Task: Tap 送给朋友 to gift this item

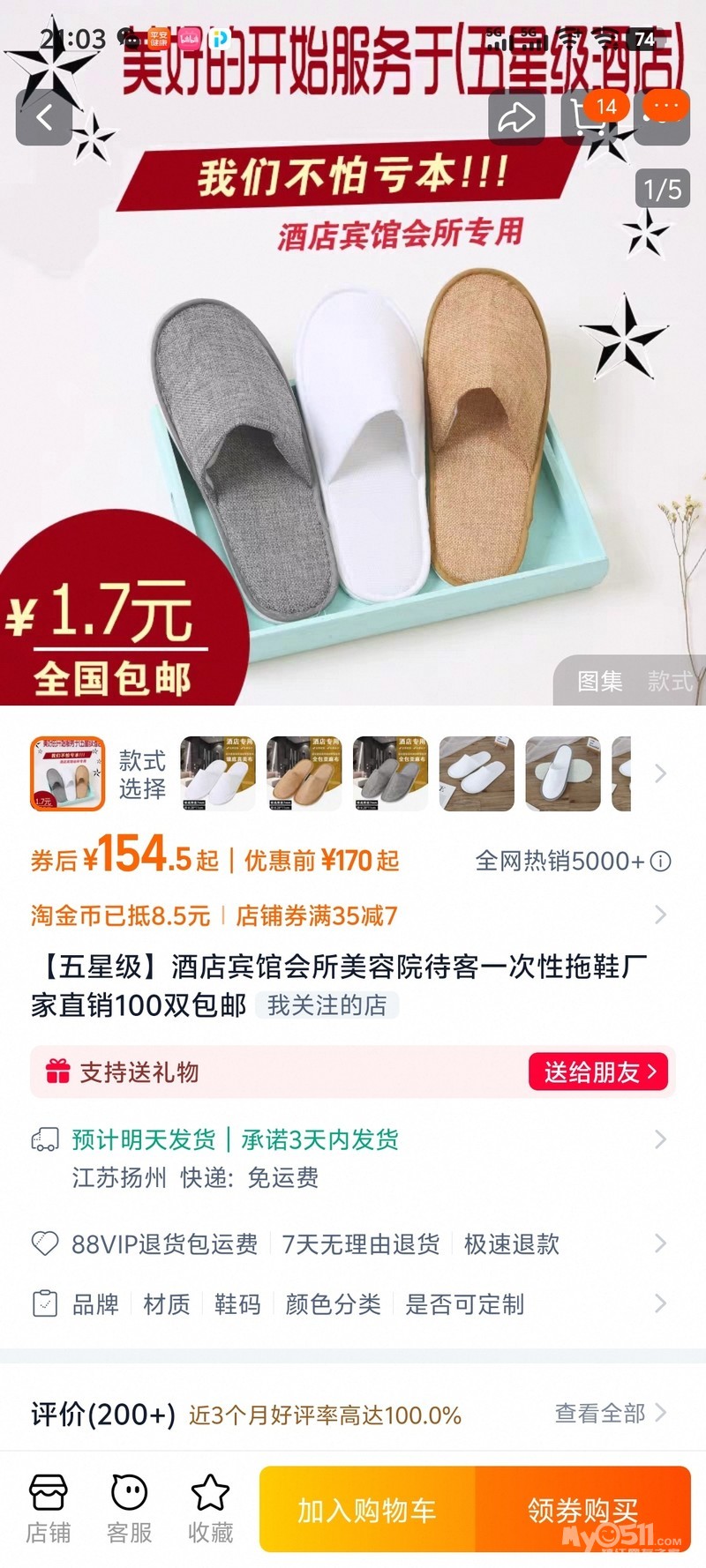Action: pyautogui.click(x=599, y=1072)
